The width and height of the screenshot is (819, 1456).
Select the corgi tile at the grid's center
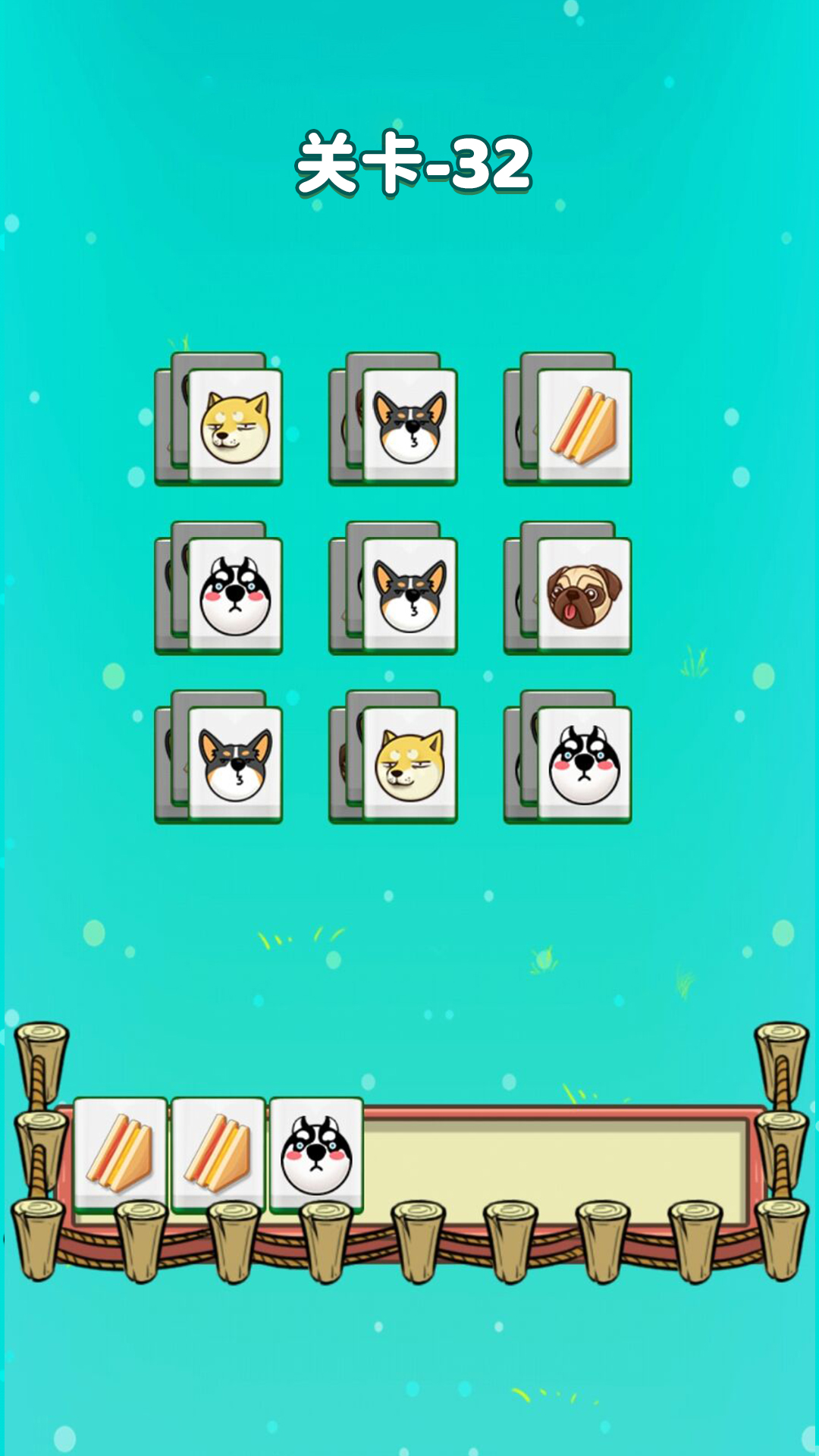[x=409, y=595]
